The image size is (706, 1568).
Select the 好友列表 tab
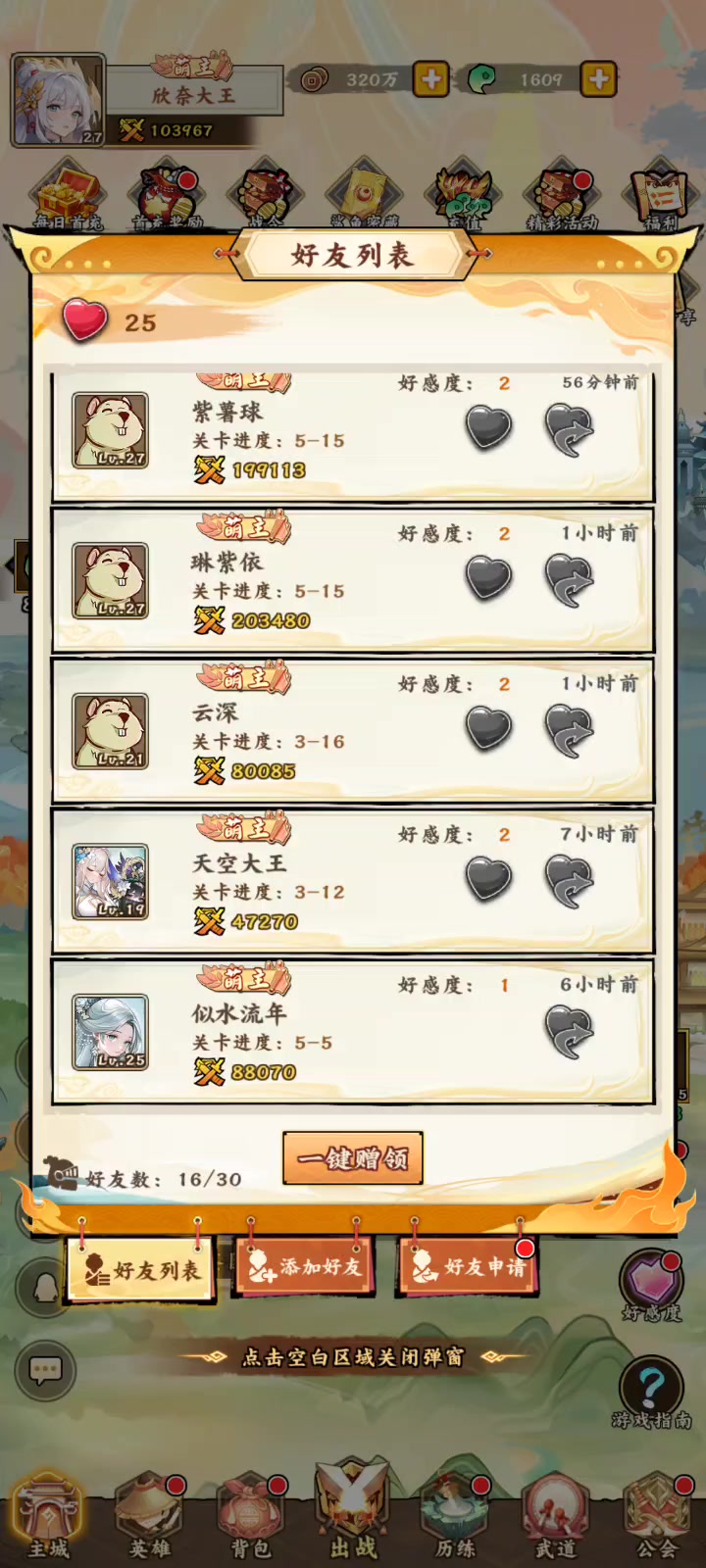[x=139, y=1270]
